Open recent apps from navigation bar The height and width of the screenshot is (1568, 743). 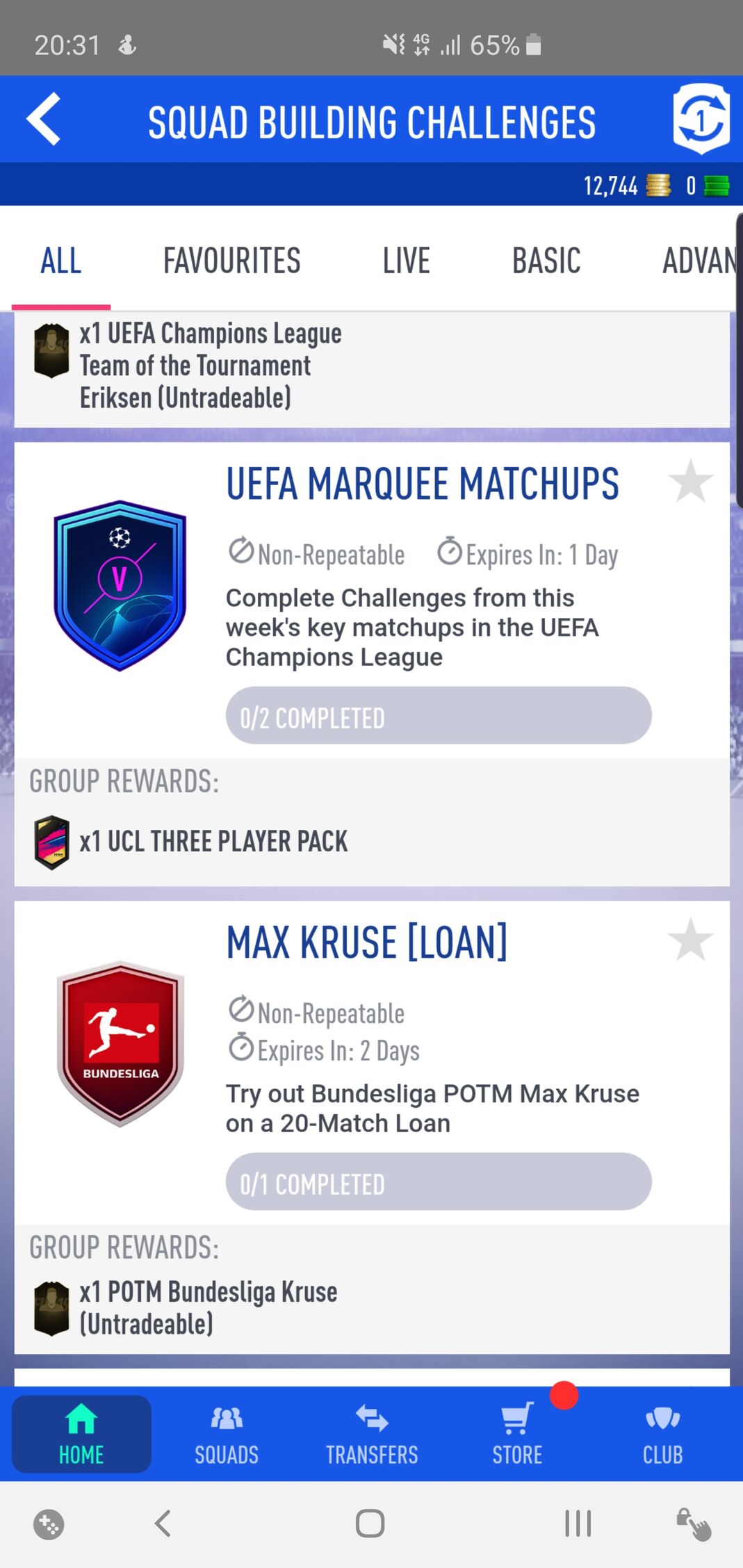[578, 1524]
